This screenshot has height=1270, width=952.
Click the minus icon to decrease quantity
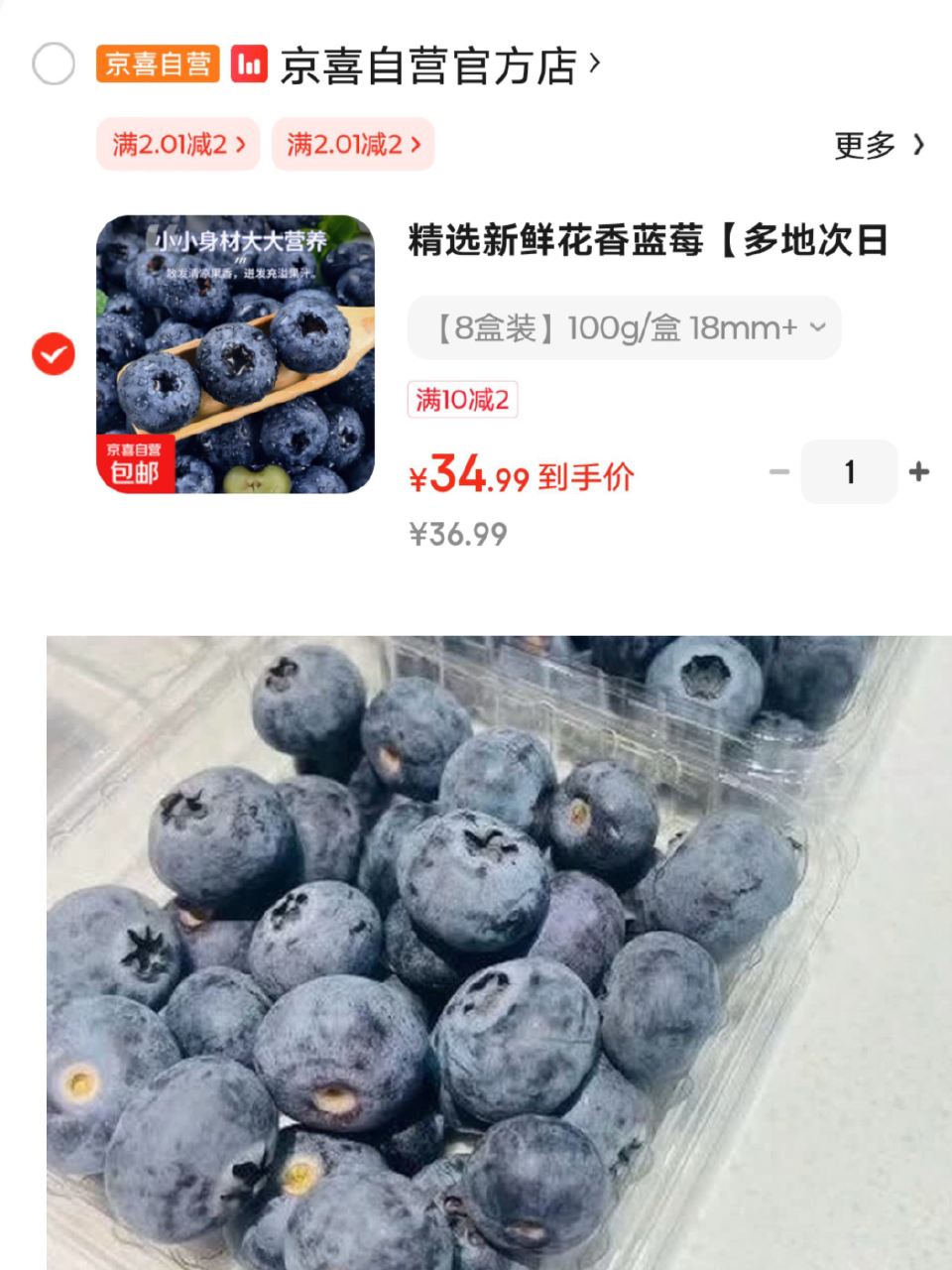point(777,472)
